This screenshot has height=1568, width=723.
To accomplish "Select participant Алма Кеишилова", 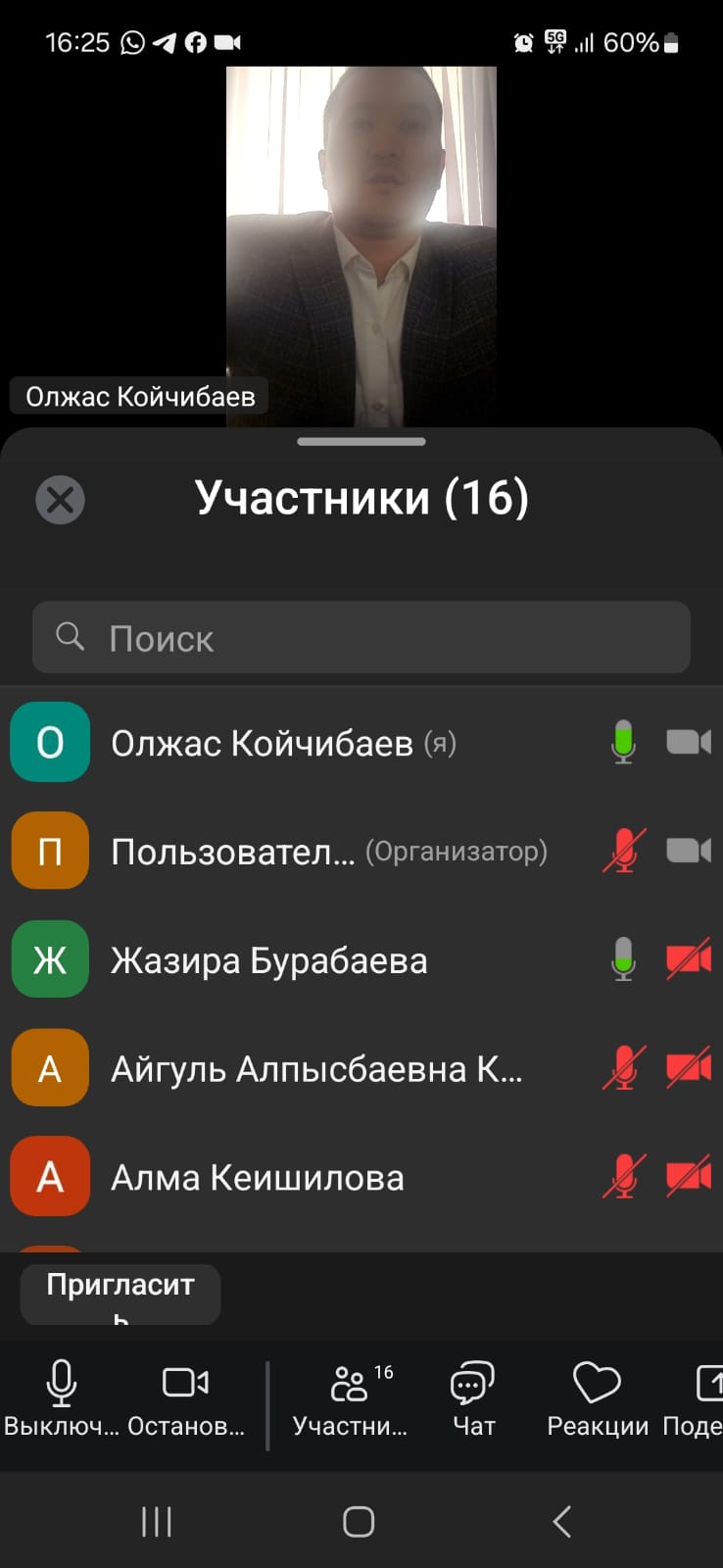I will coord(257,1177).
